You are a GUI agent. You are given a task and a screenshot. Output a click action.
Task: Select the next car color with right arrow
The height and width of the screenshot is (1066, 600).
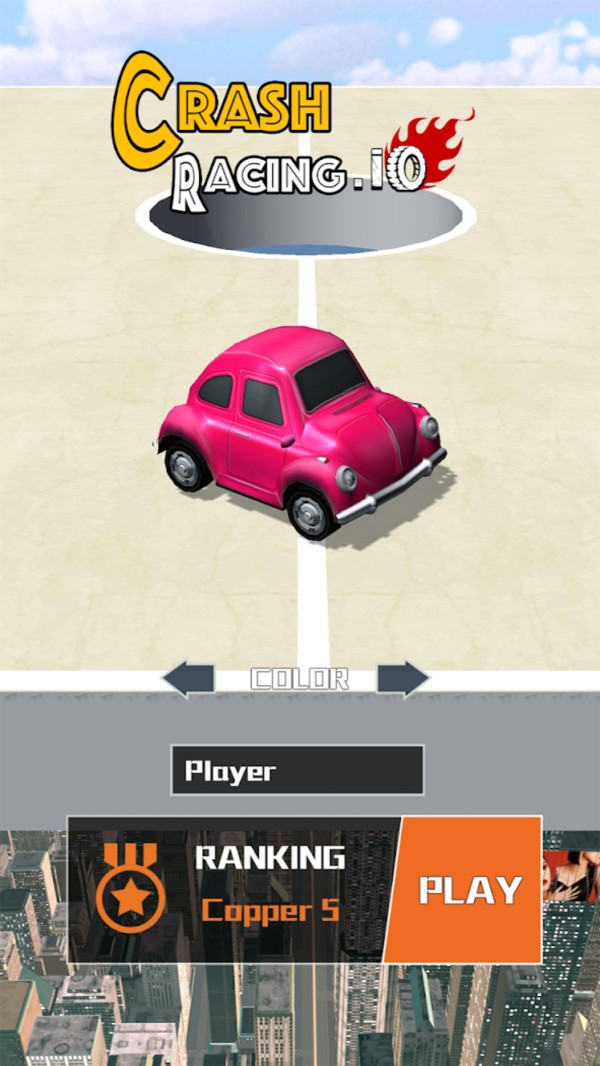[403, 678]
